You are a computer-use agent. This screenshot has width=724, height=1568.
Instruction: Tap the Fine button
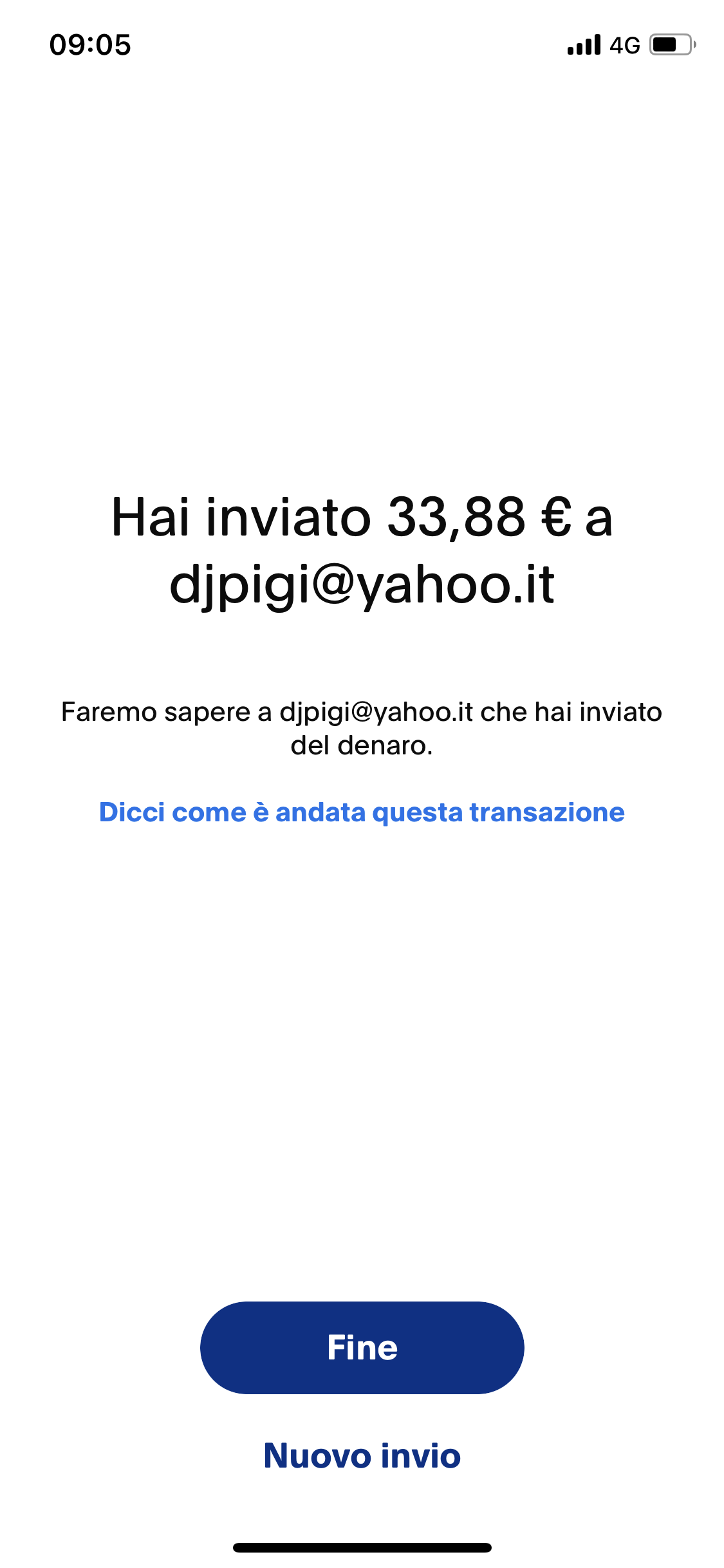click(x=362, y=1347)
